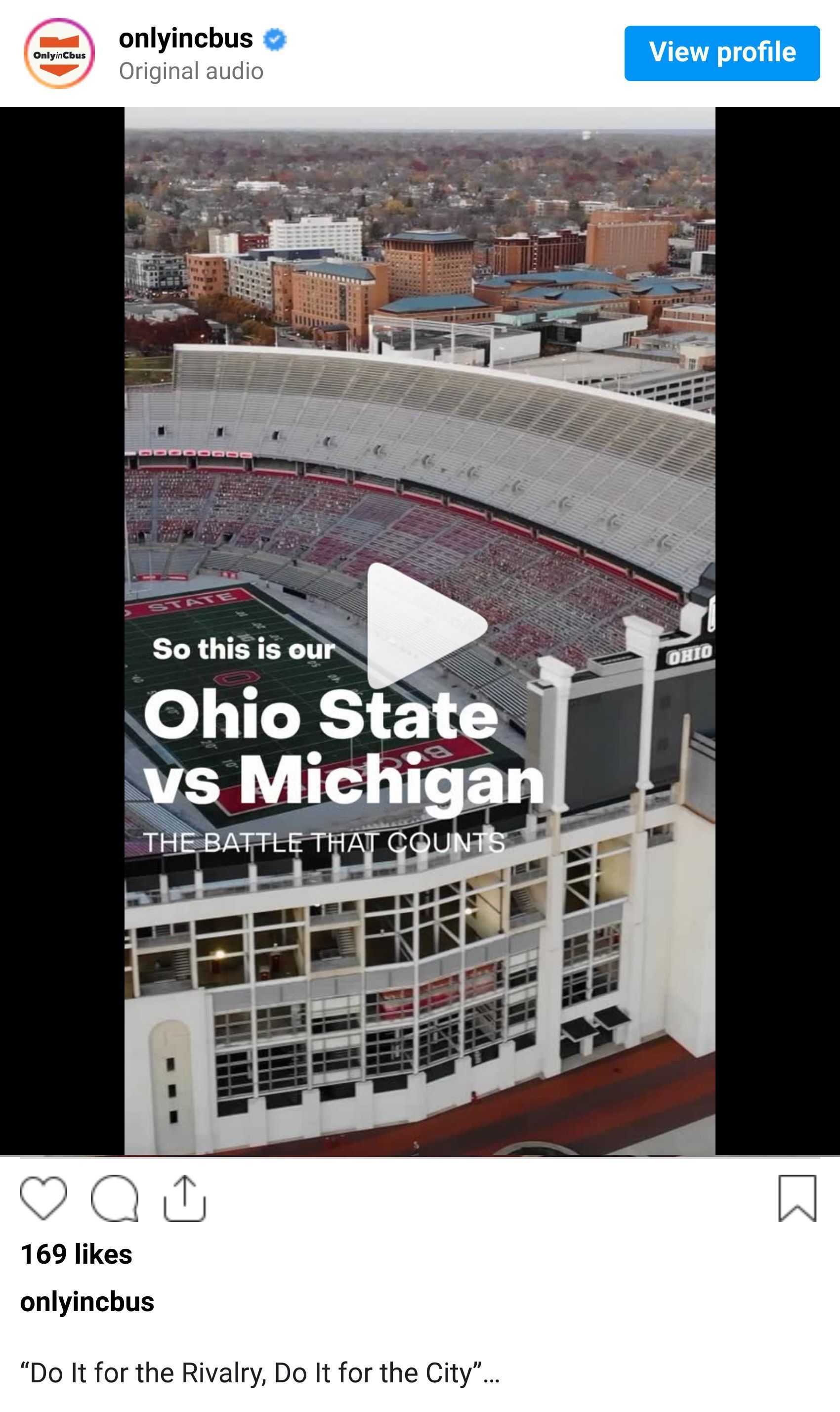This screenshot has height=1412, width=840.
Task: Tap the View profile button
Action: coord(721,53)
